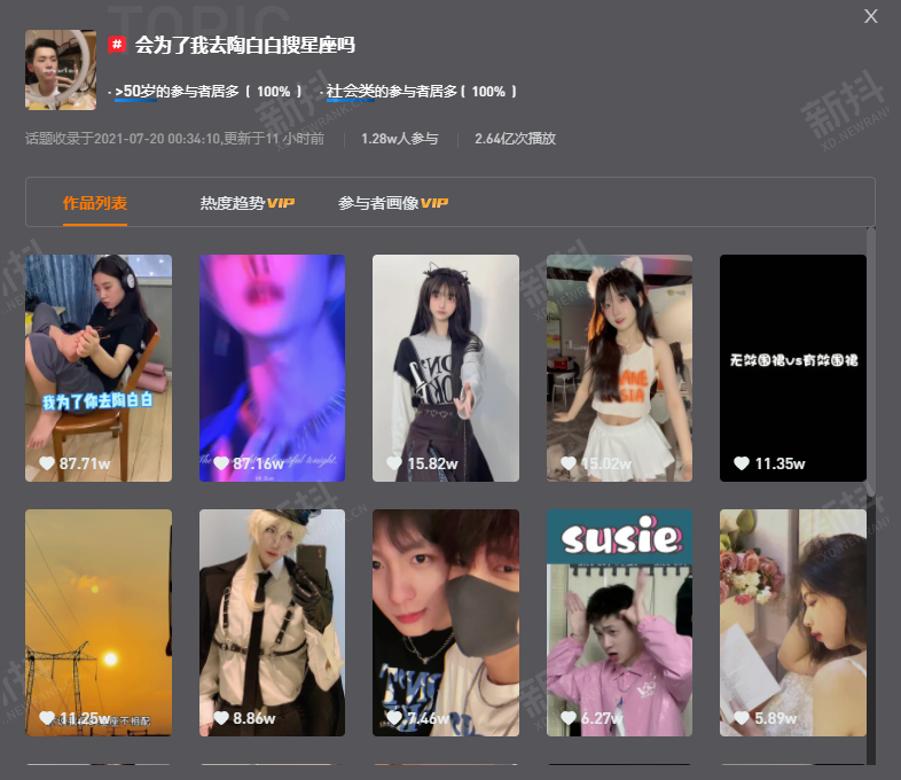This screenshot has width=901, height=780.
Task: Open the video with 87.16w likes
Action: (x=272, y=367)
